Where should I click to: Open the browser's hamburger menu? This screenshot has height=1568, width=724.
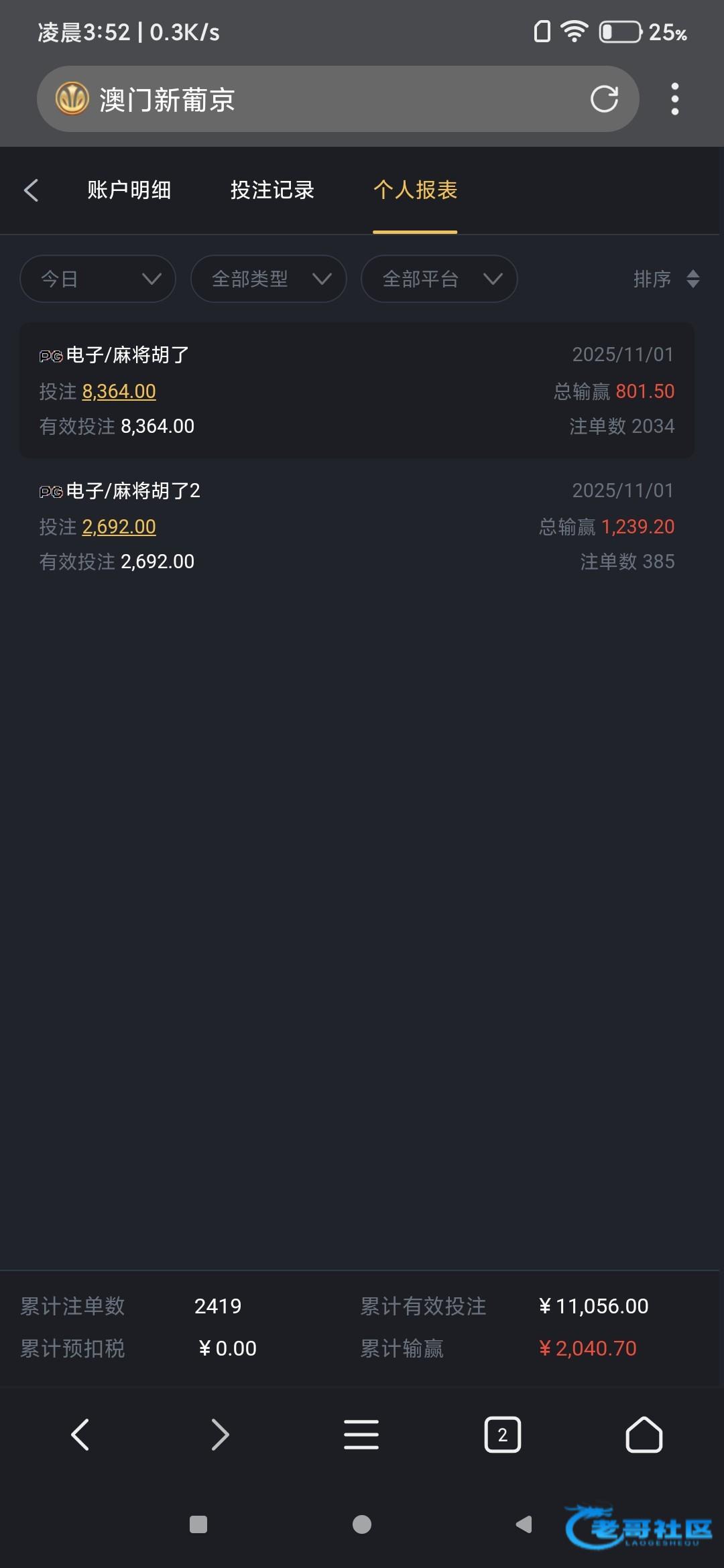tap(361, 1435)
